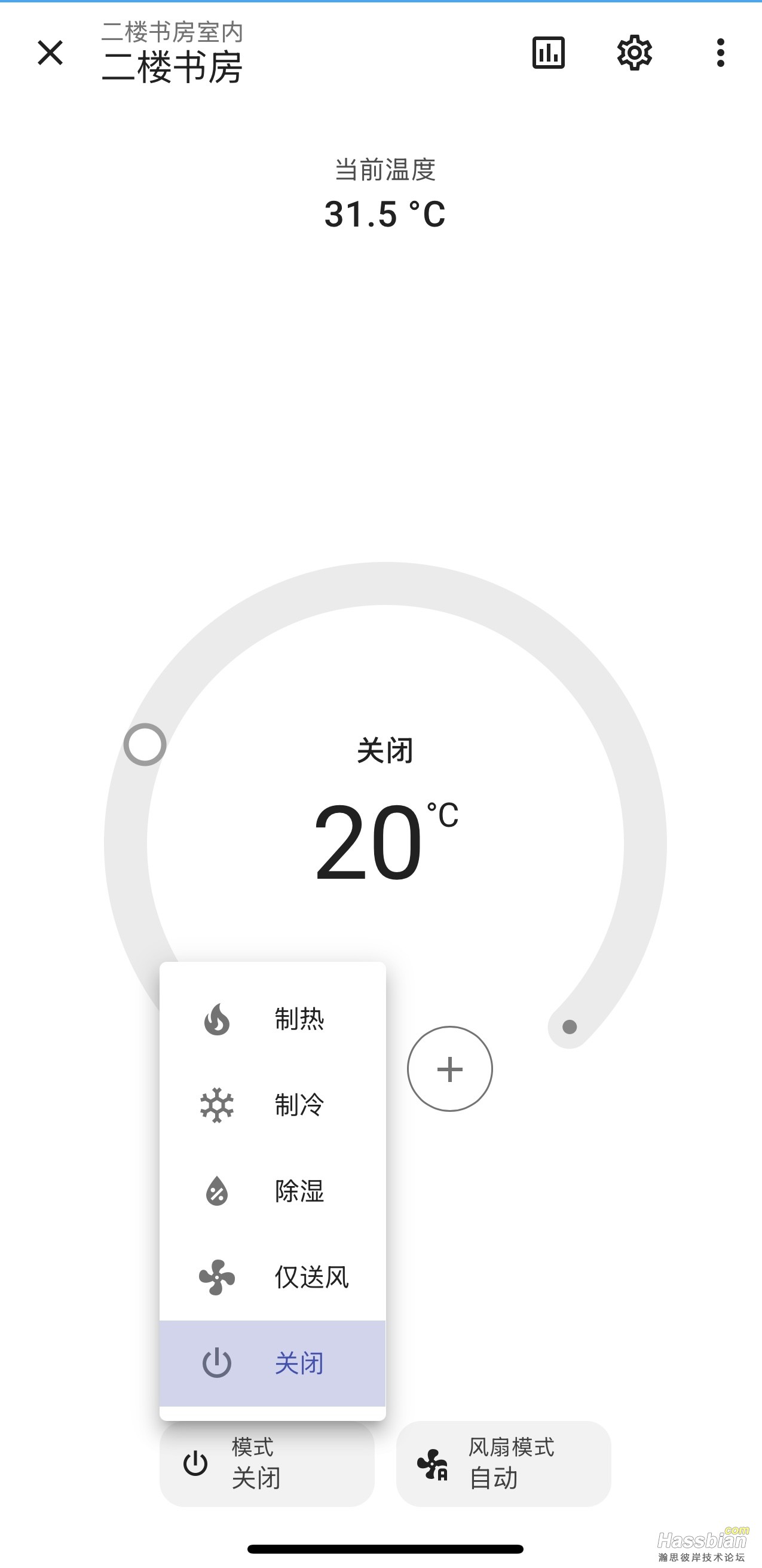The height and width of the screenshot is (1568, 762).
Task: Open the three-dot overflow menu
Action: coord(721,53)
